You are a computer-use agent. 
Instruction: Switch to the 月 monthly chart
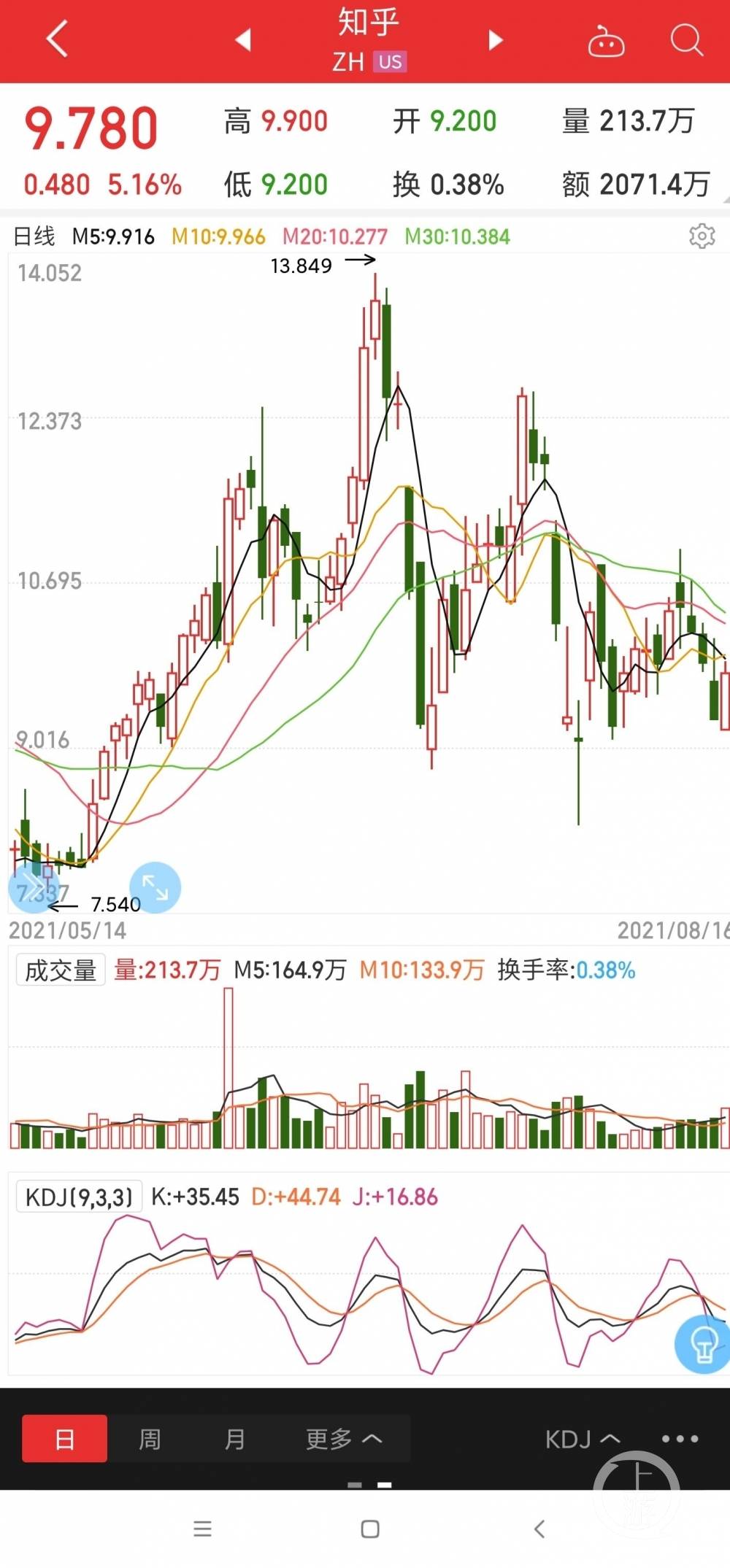click(234, 1439)
